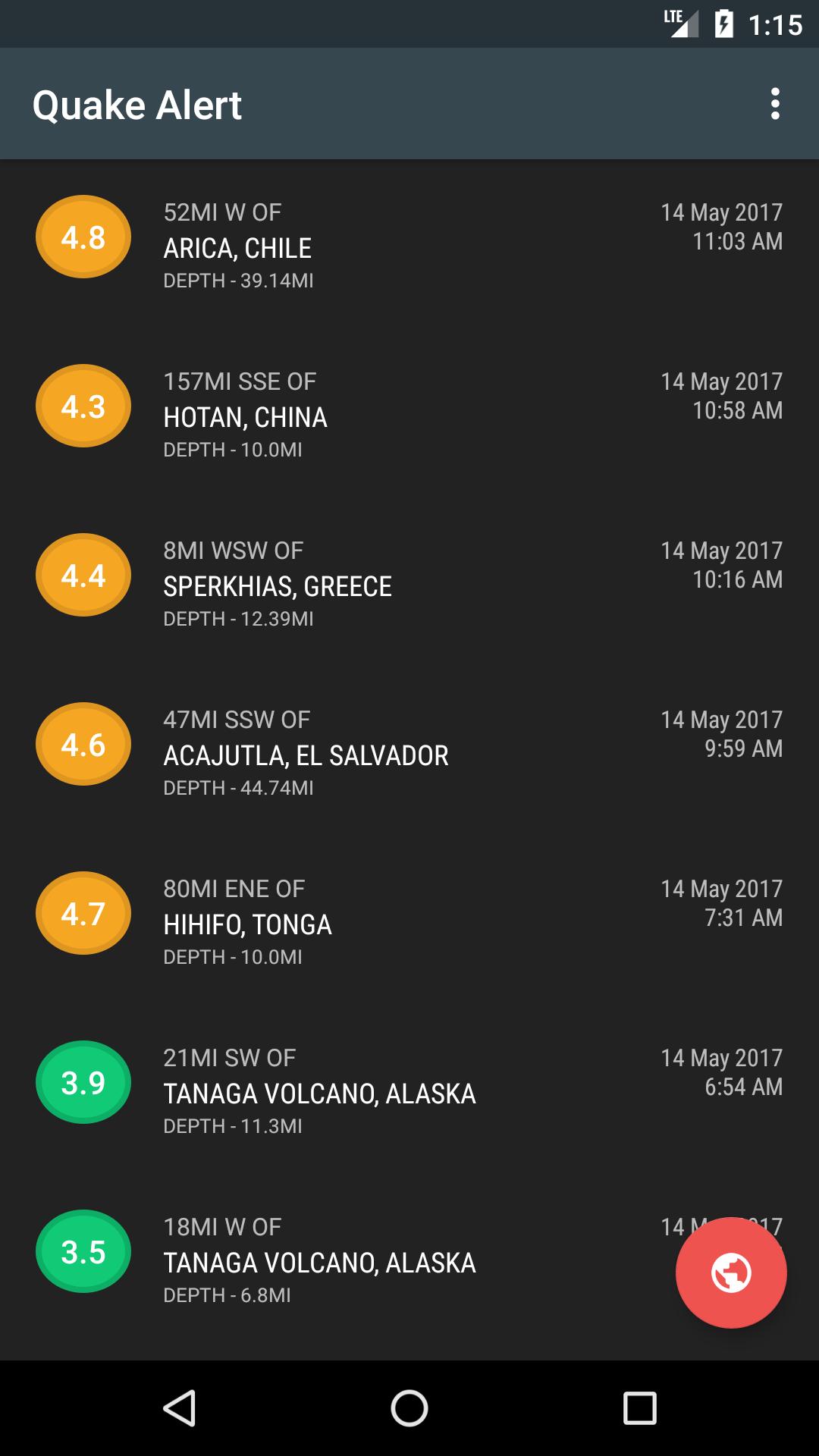
Task: Open the overflow menu in Quake Alert
Action: coord(774,104)
